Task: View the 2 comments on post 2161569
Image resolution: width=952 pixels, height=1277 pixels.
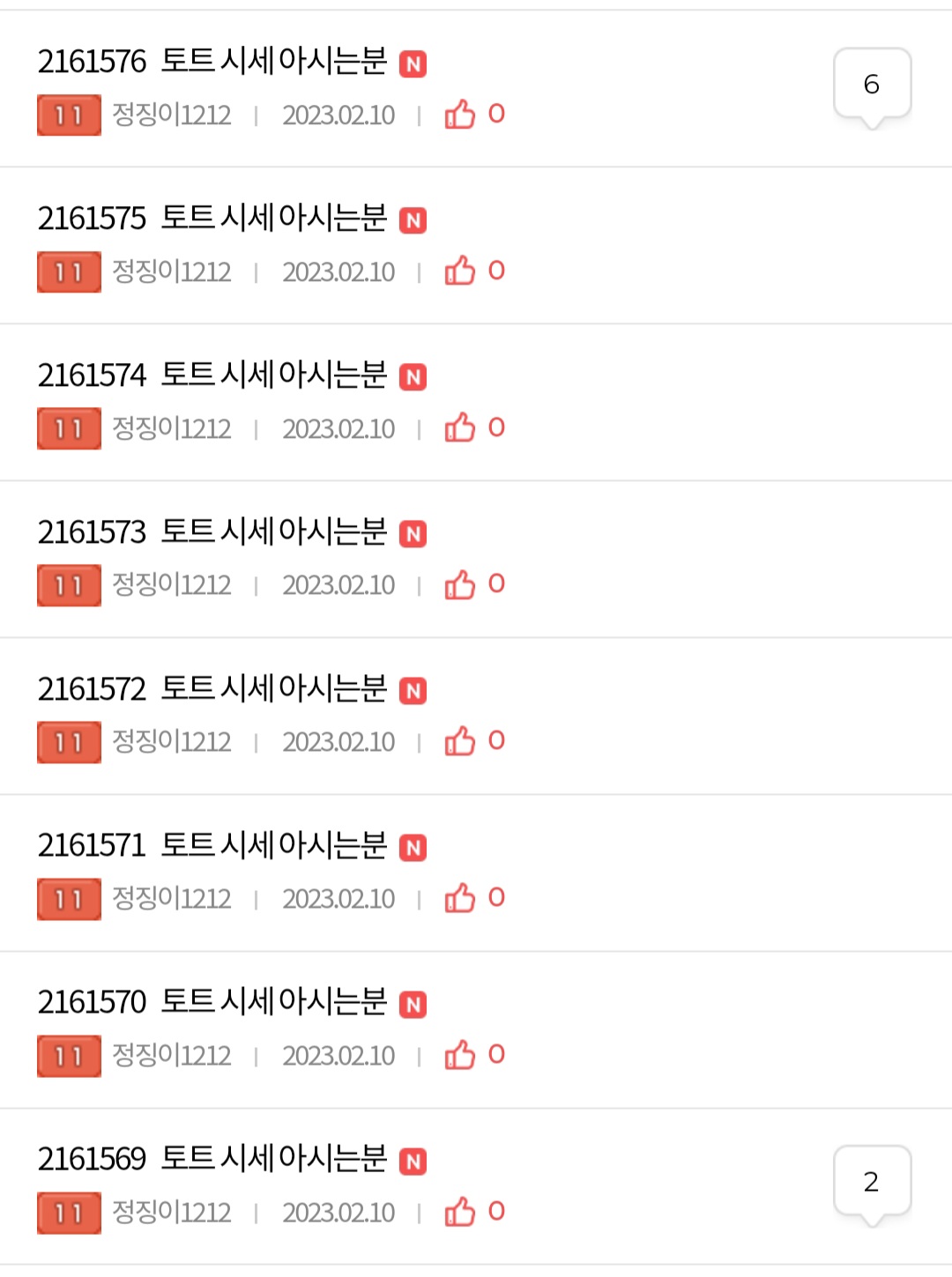Action: pos(872,1182)
